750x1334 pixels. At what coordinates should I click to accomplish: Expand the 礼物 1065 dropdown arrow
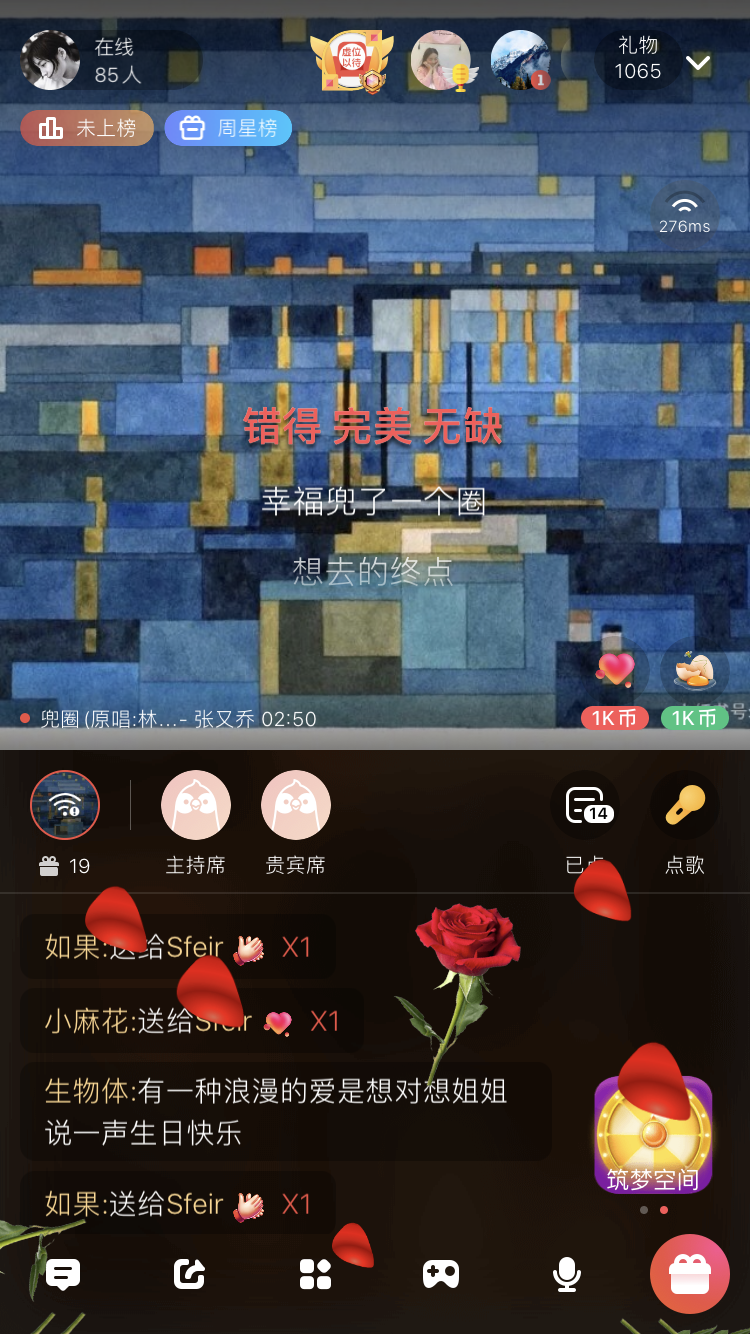pyautogui.click(x=698, y=63)
